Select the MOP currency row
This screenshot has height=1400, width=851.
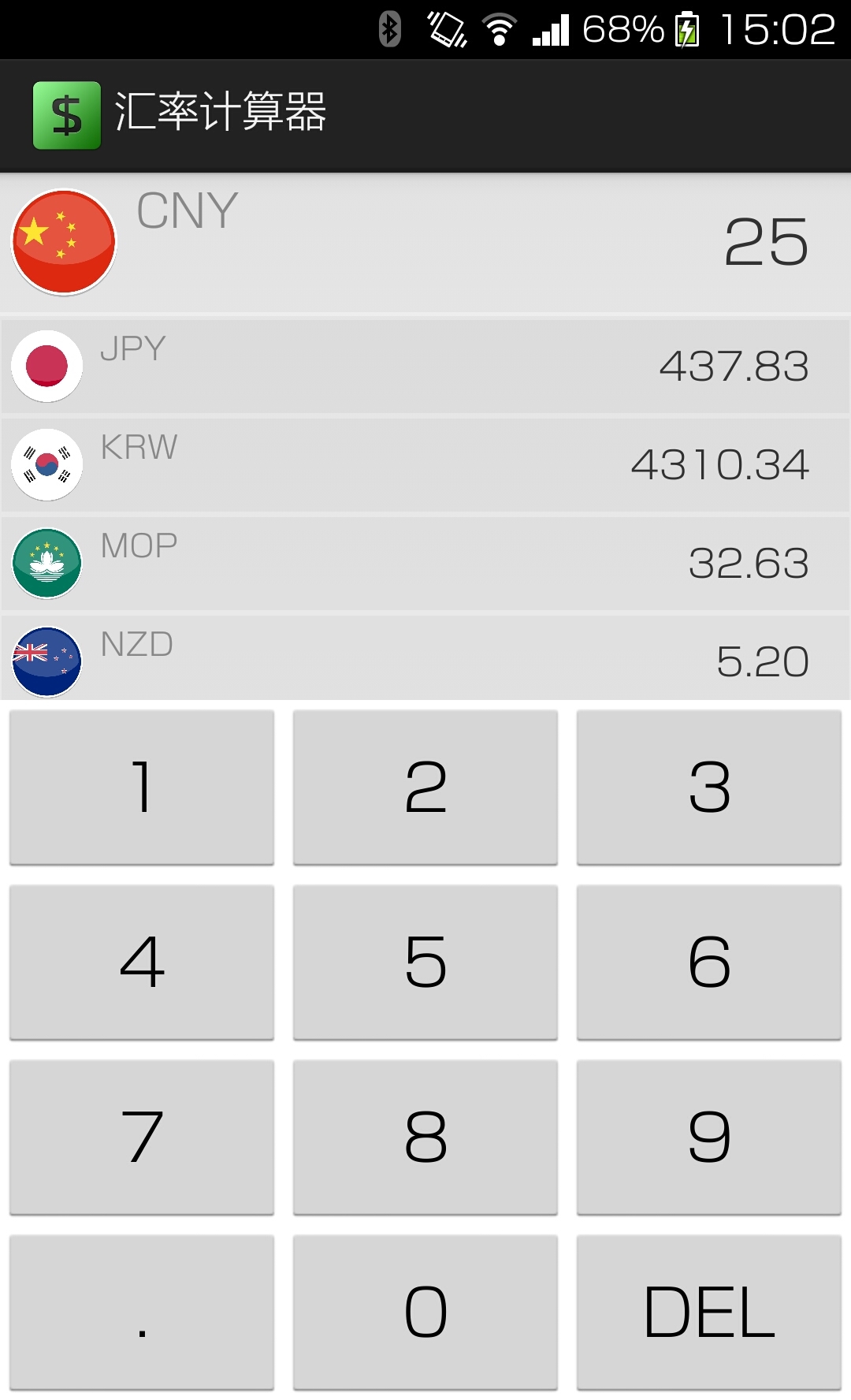pos(425,563)
